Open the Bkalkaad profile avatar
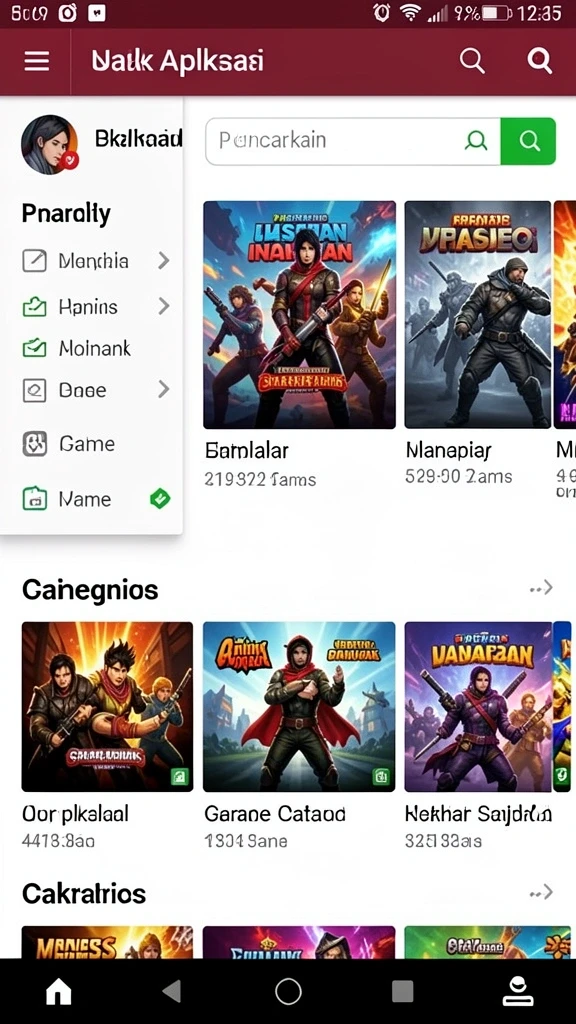 click(50, 144)
